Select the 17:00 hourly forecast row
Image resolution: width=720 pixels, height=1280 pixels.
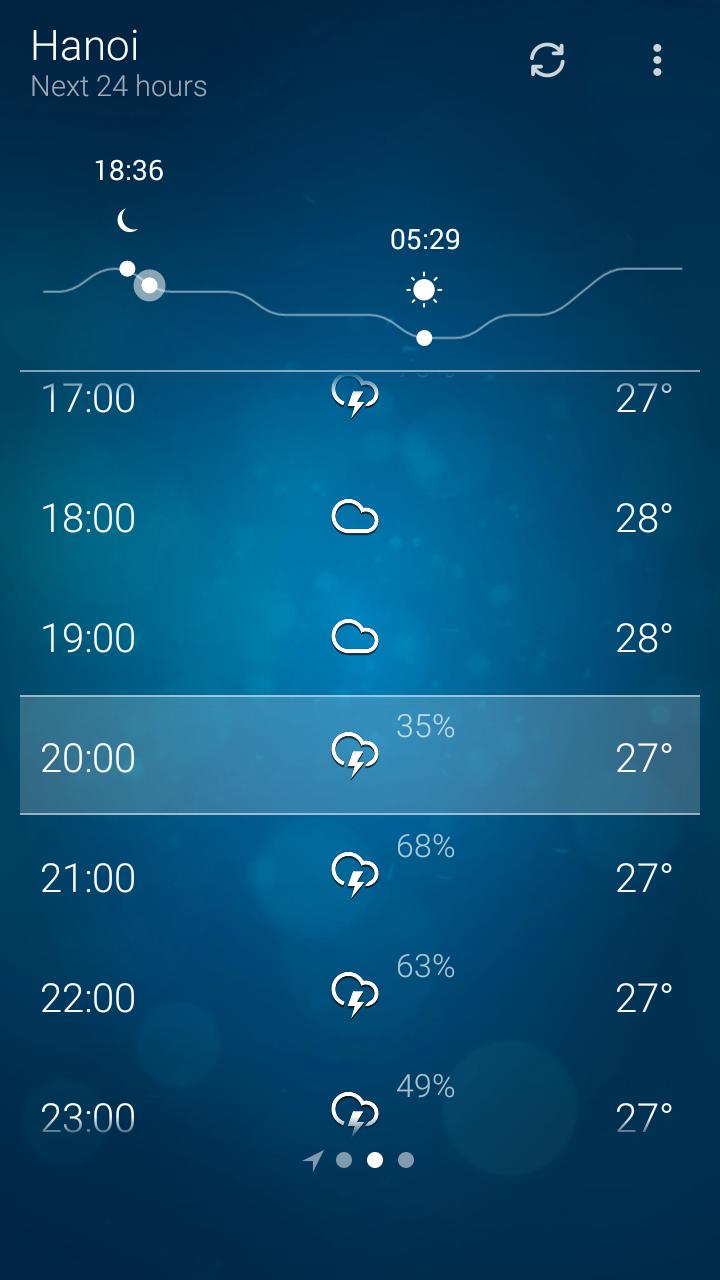tap(360, 398)
